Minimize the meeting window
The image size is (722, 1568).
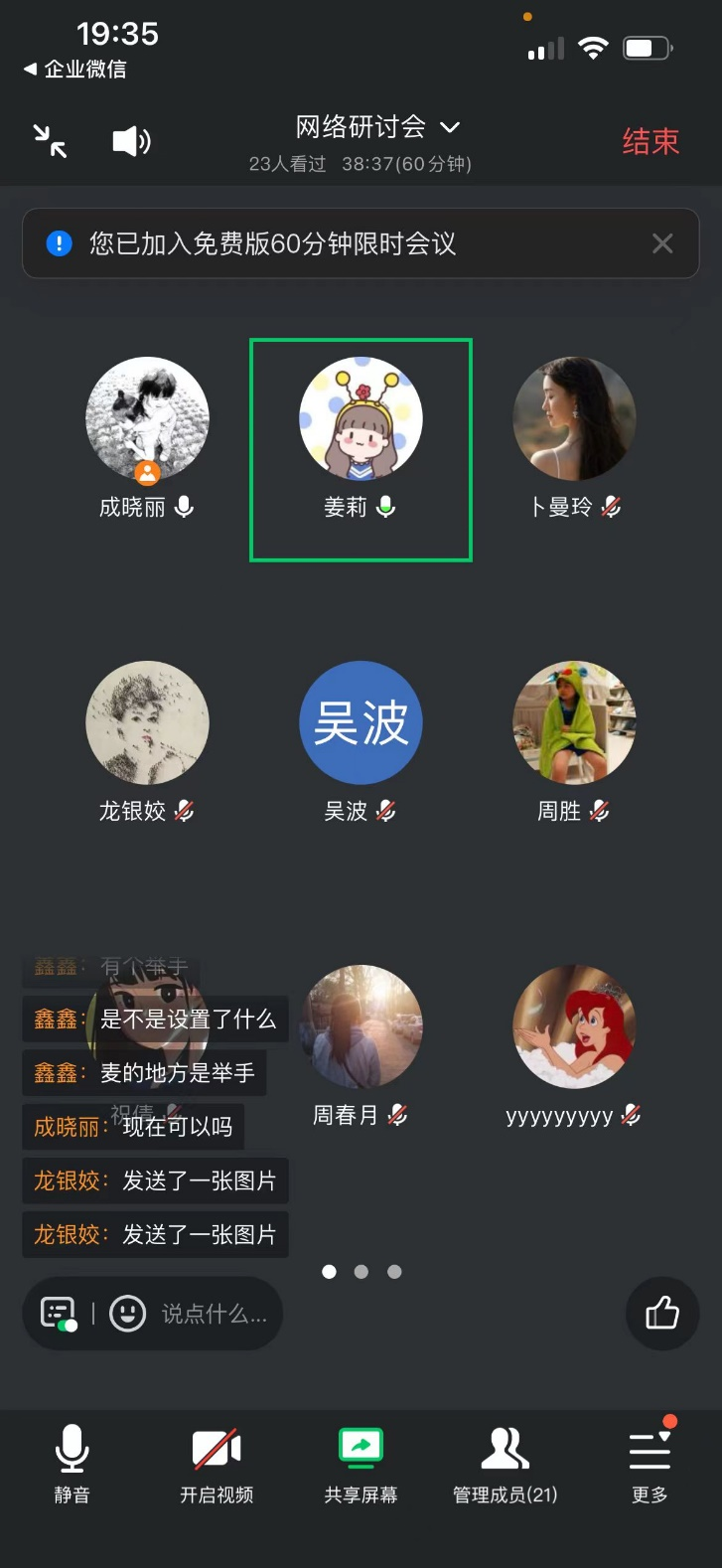tap(50, 141)
